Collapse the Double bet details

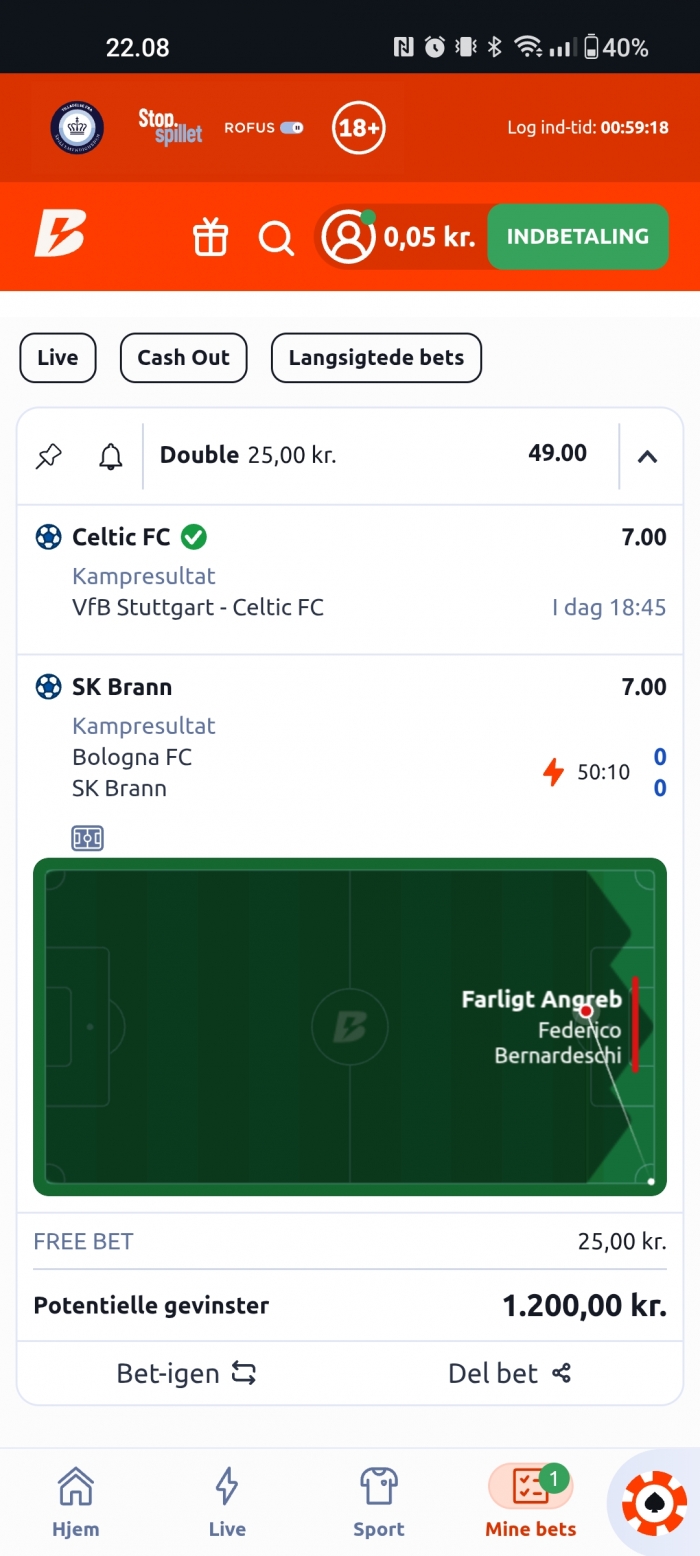point(647,456)
